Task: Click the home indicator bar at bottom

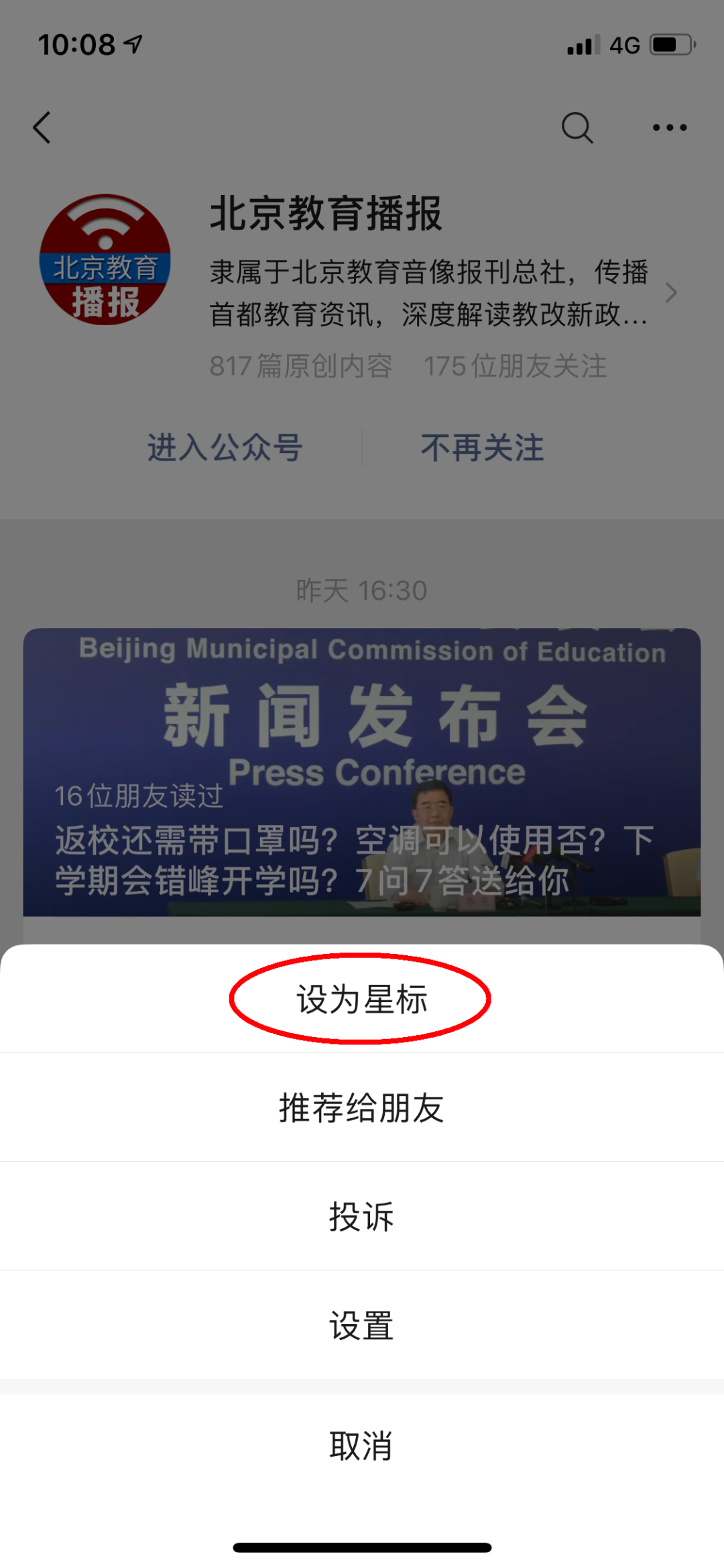Action: (362, 1545)
